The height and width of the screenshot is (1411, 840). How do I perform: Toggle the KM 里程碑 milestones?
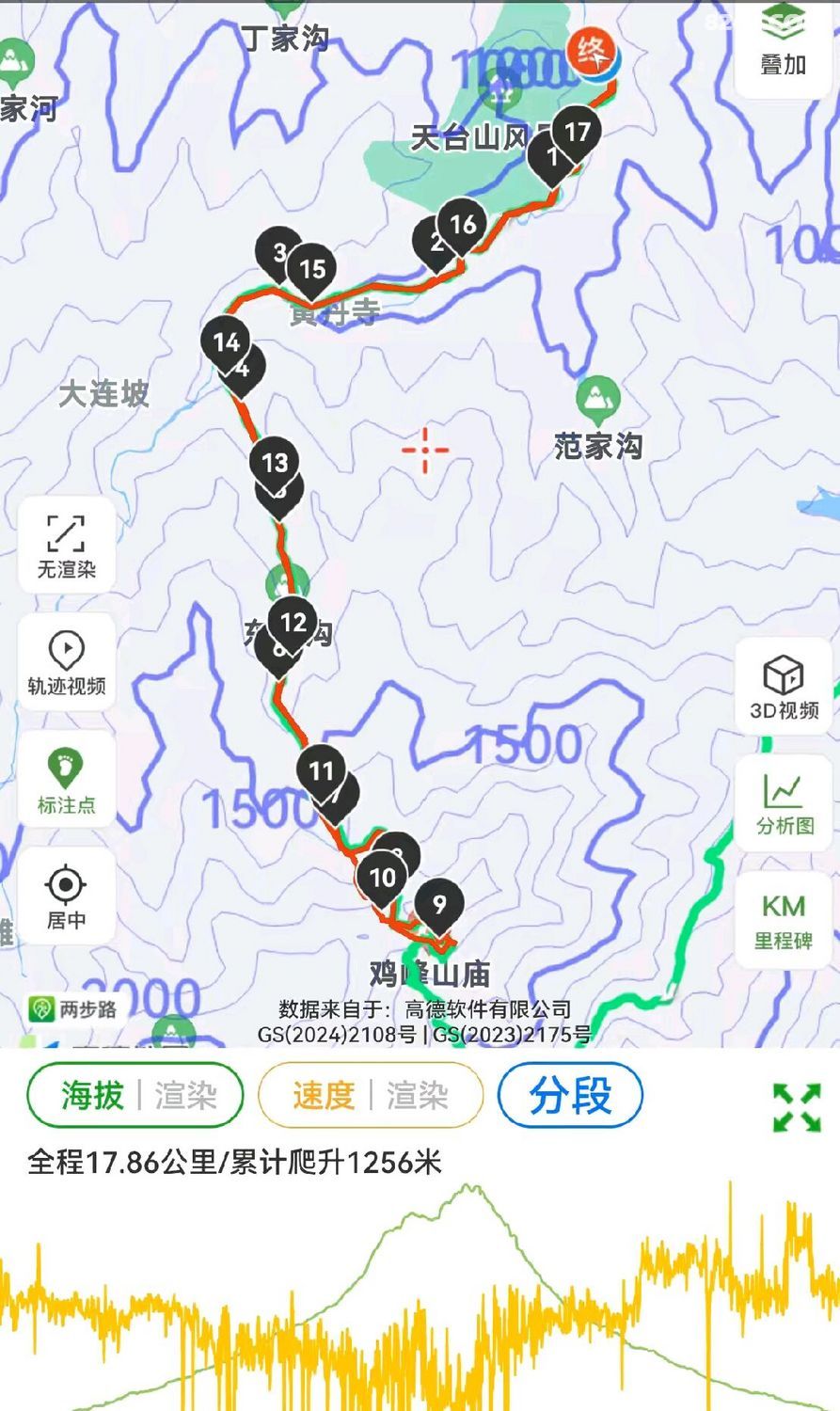(x=783, y=919)
